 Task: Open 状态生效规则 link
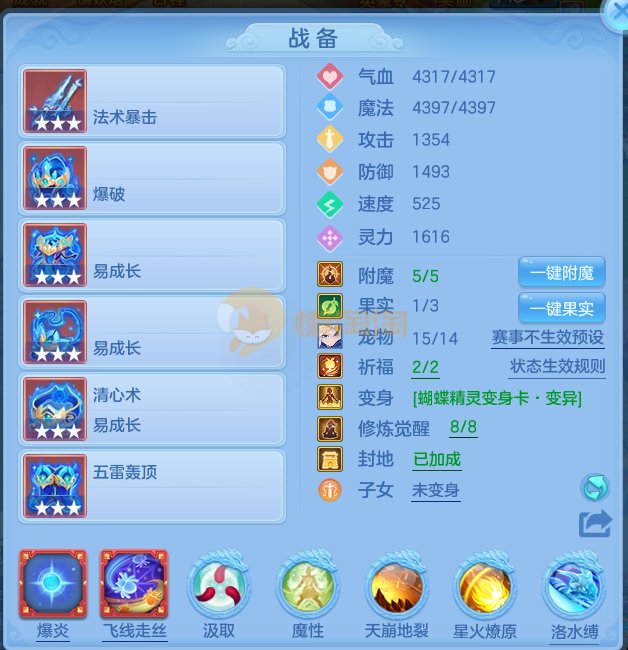[557, 367]
